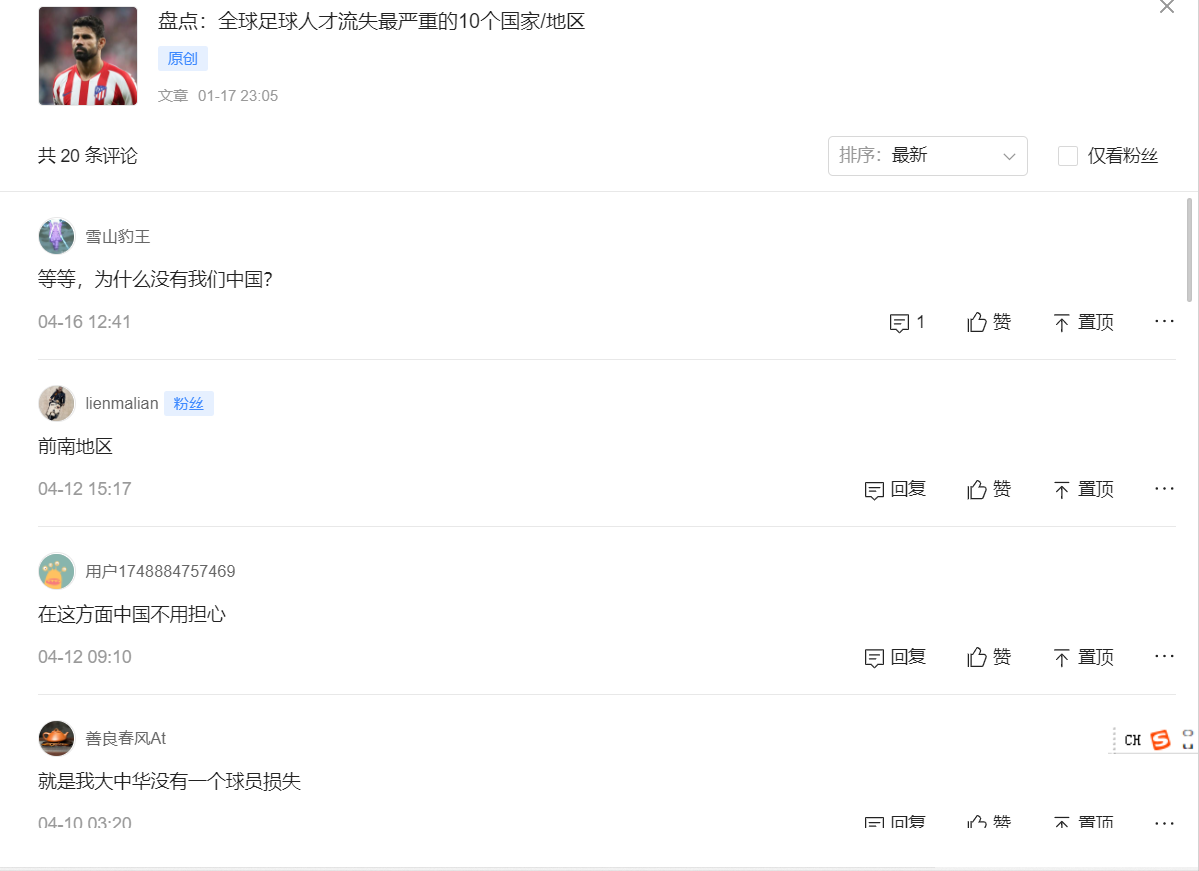Open more options for 善良春风At's comment
Screen dimensions: 1199x871
click(x=1164, y=823)
